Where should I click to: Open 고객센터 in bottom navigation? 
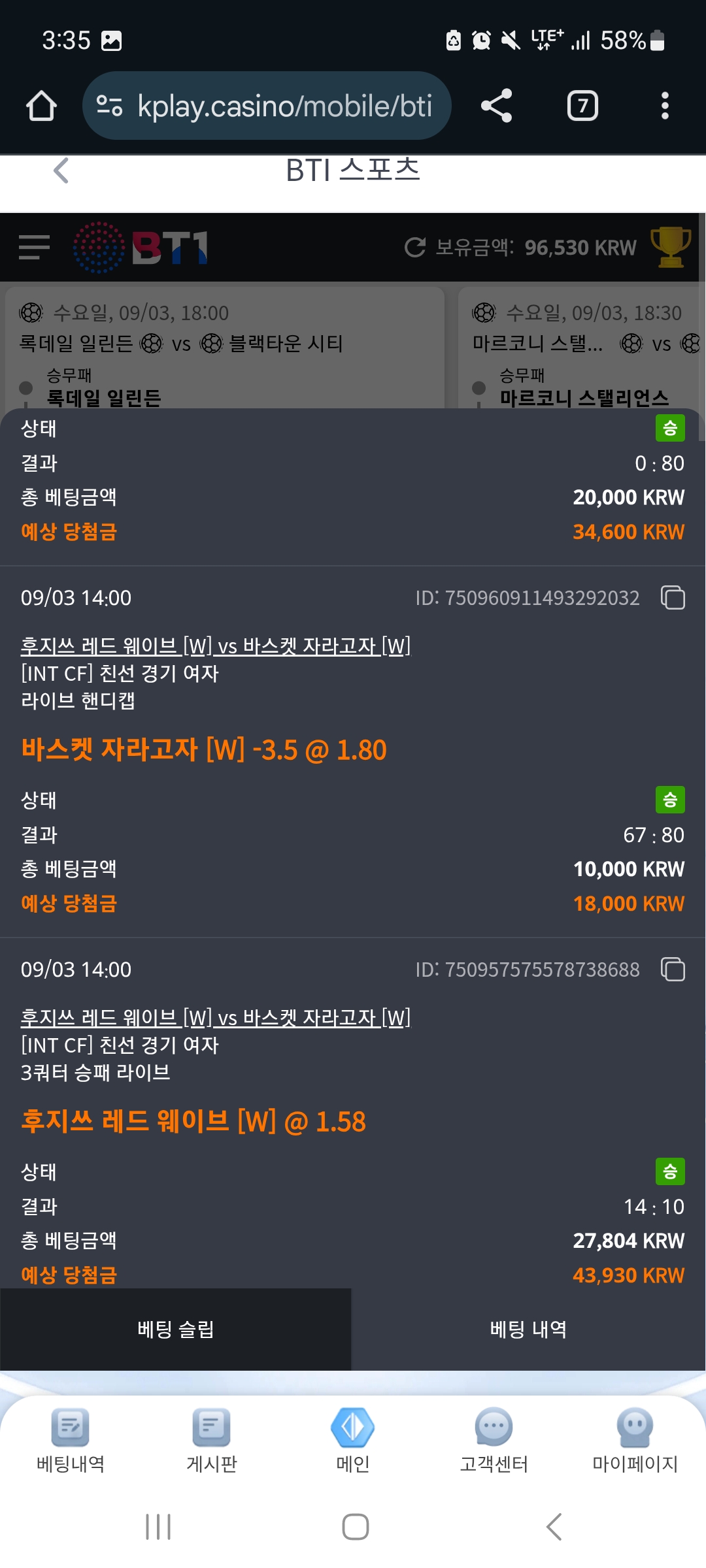click(x=494, y=1441)
